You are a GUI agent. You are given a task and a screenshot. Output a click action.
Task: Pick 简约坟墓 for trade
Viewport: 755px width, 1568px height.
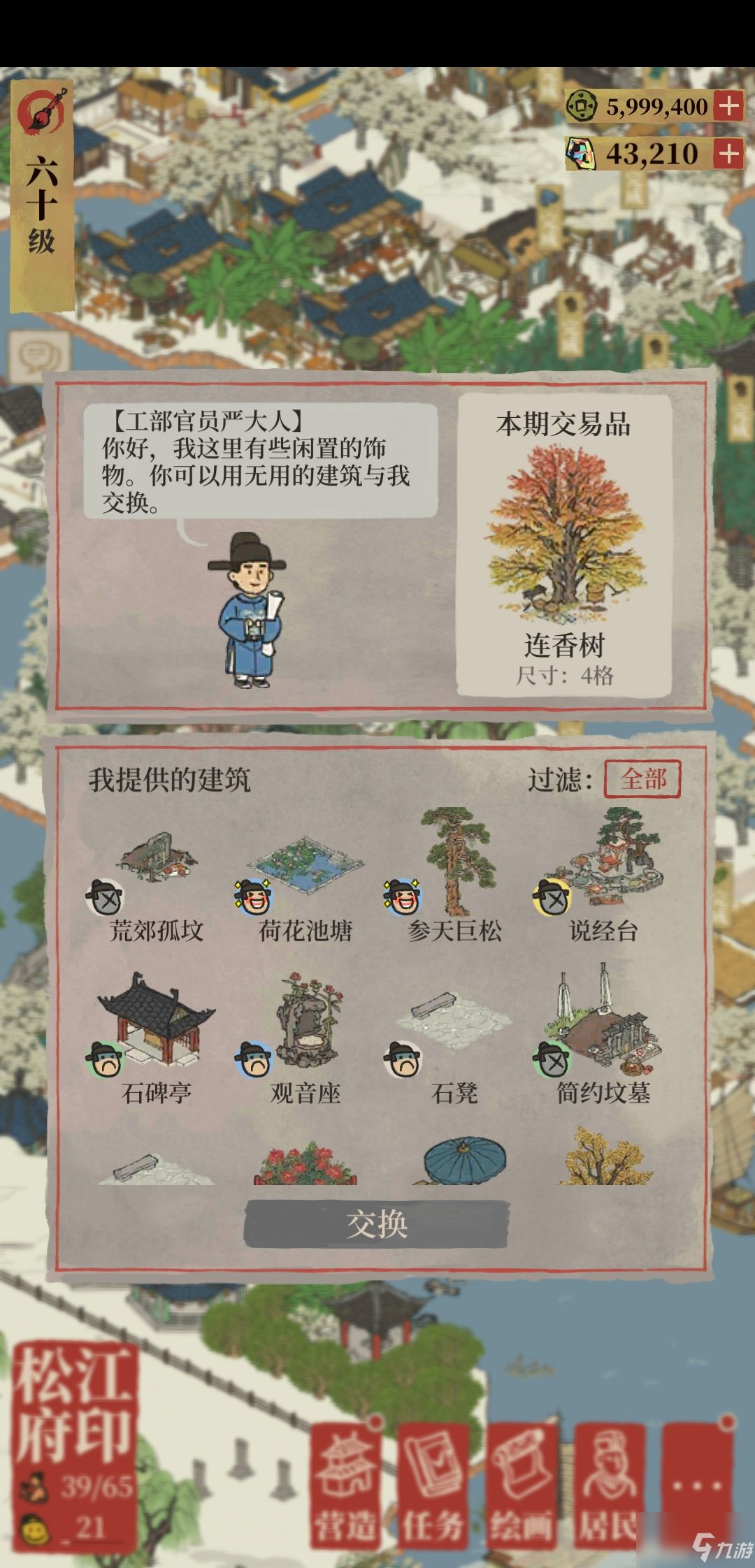point(604,1034)
